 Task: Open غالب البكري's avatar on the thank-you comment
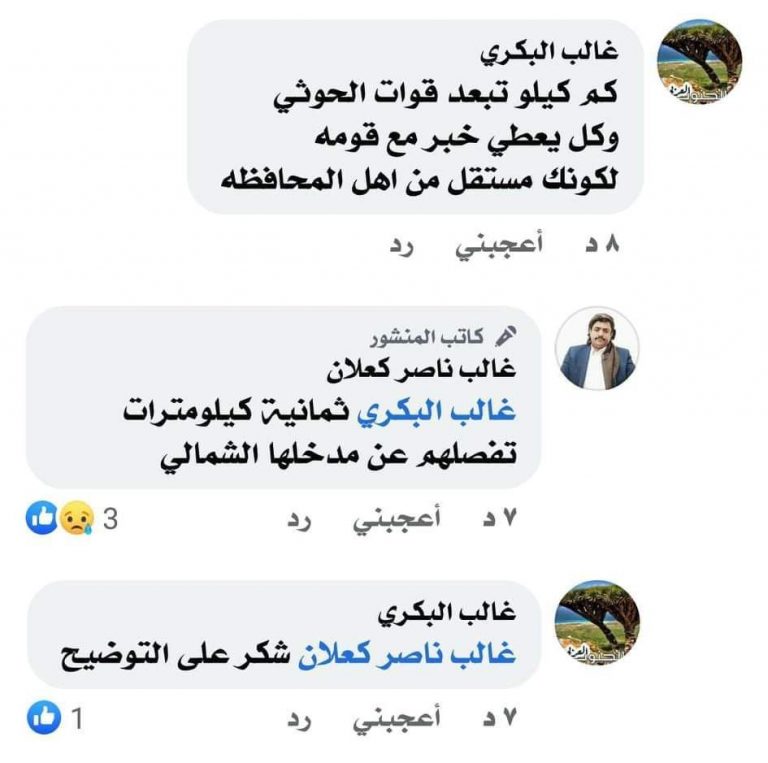coord(598,620)
